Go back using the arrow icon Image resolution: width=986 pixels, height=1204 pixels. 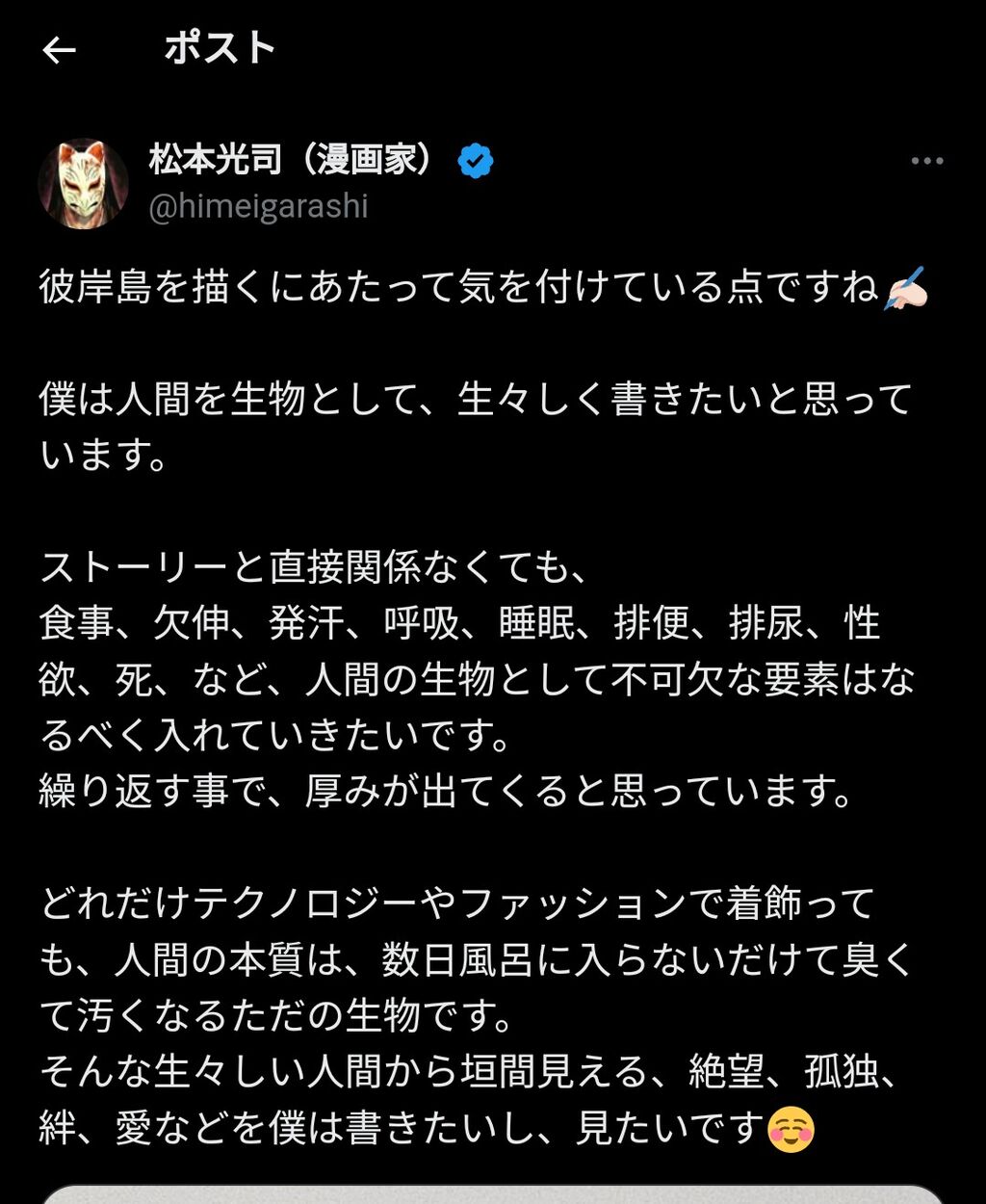(59, 50)
